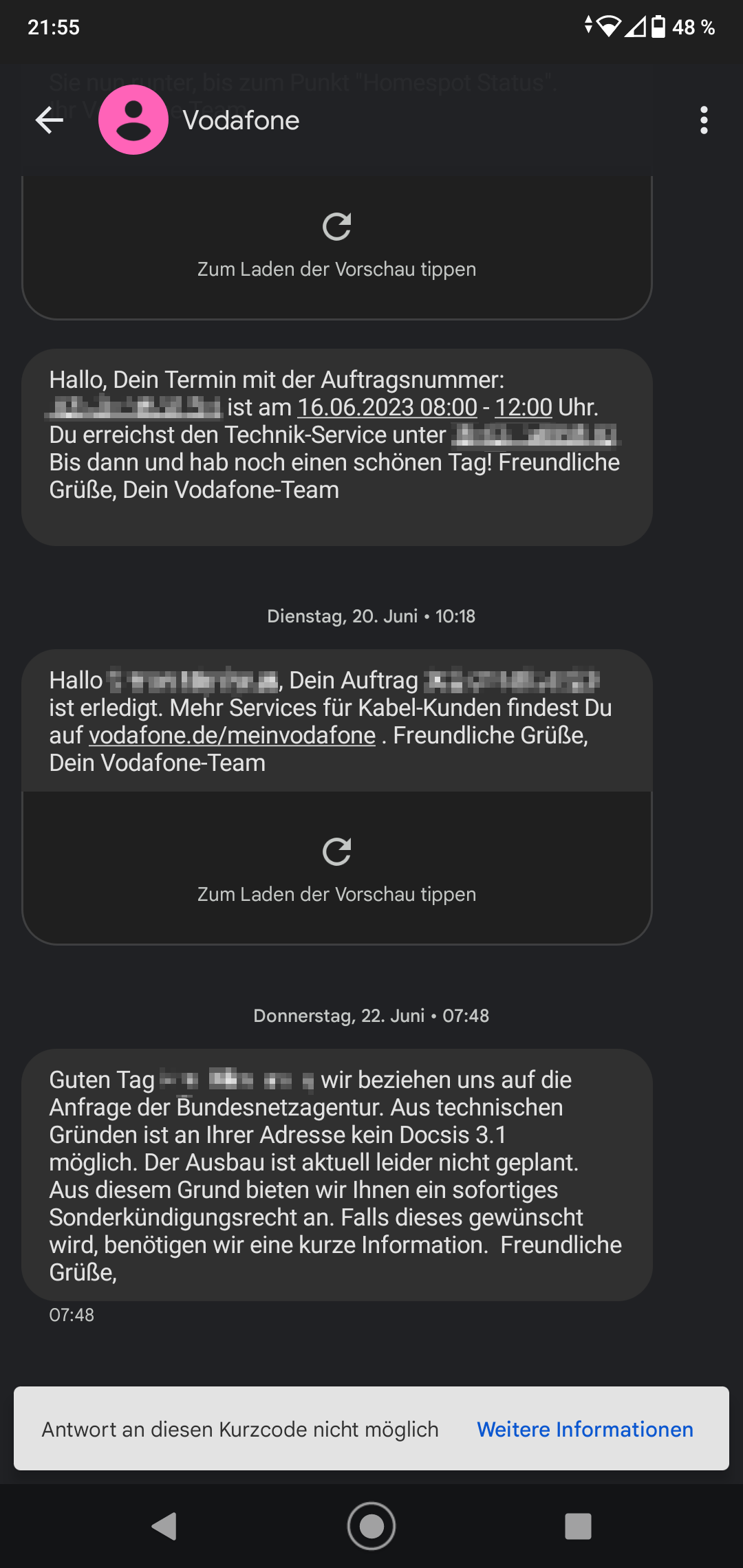Screen dimensions: 743x1568
Task: Tap the refresh icon in first preview card
Action: (x=336, y=228)
